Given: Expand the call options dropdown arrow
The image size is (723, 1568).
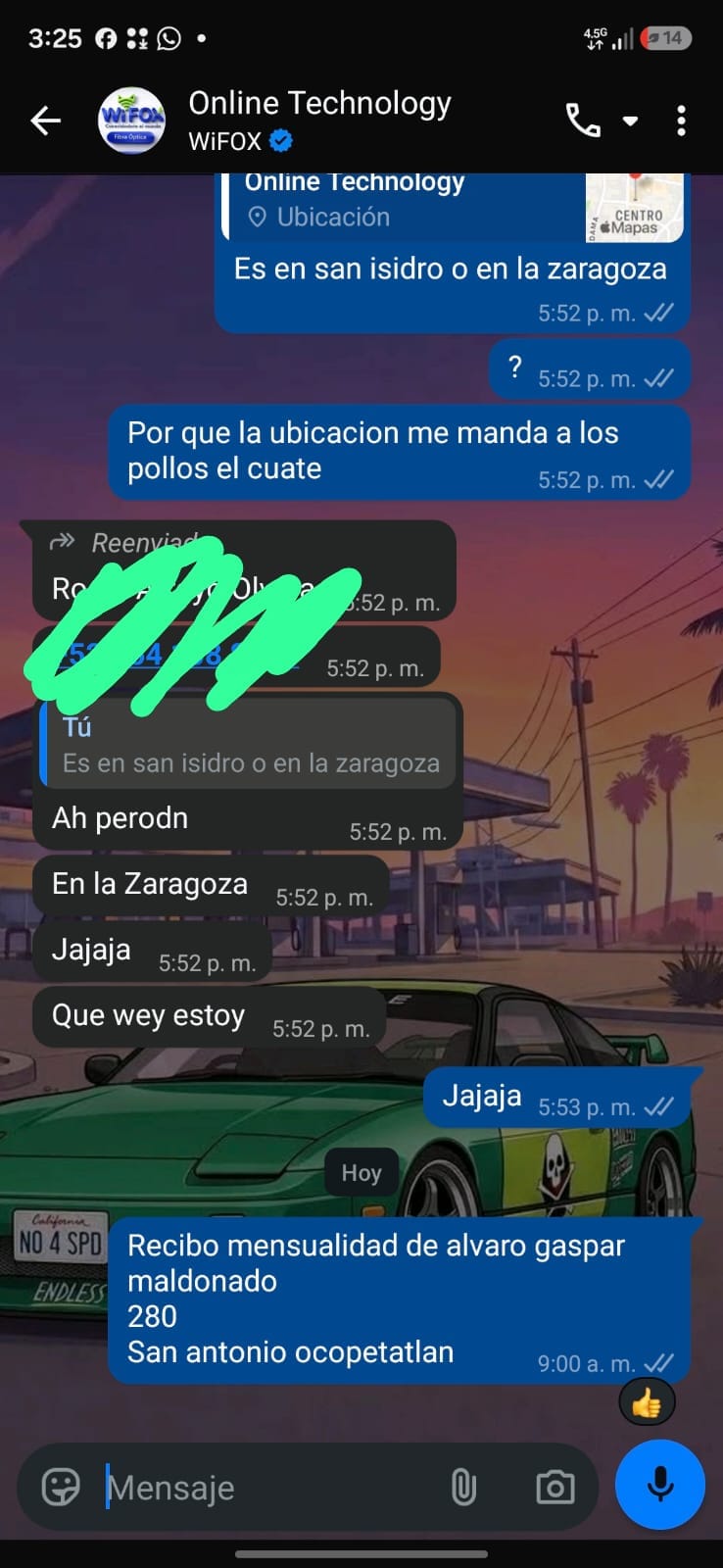Looking at the screenshot, I should click(x=631, y=122).
